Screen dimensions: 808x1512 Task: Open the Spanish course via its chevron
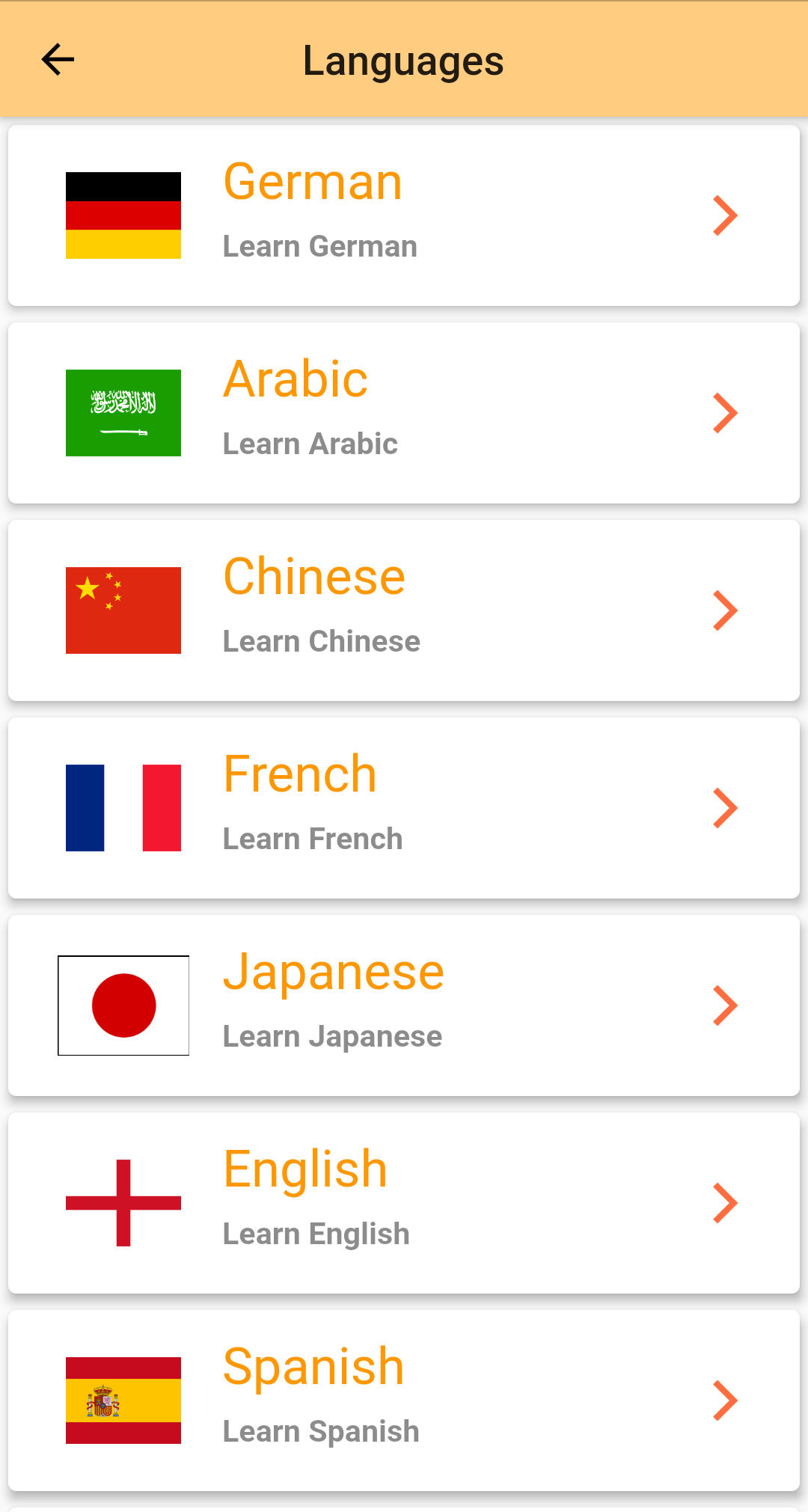coord(723,1401)
